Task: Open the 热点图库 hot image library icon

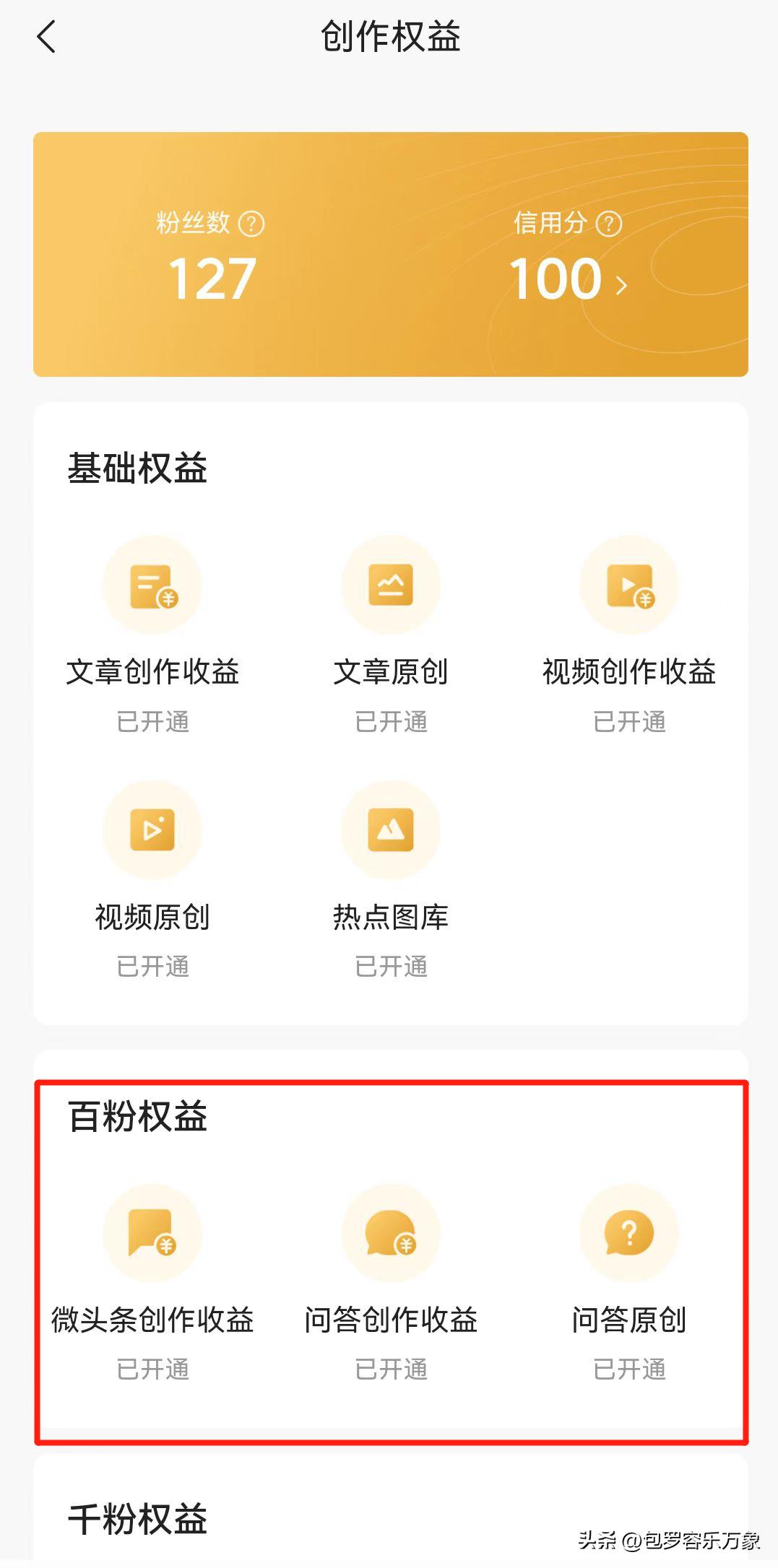Action: (391, 830)
